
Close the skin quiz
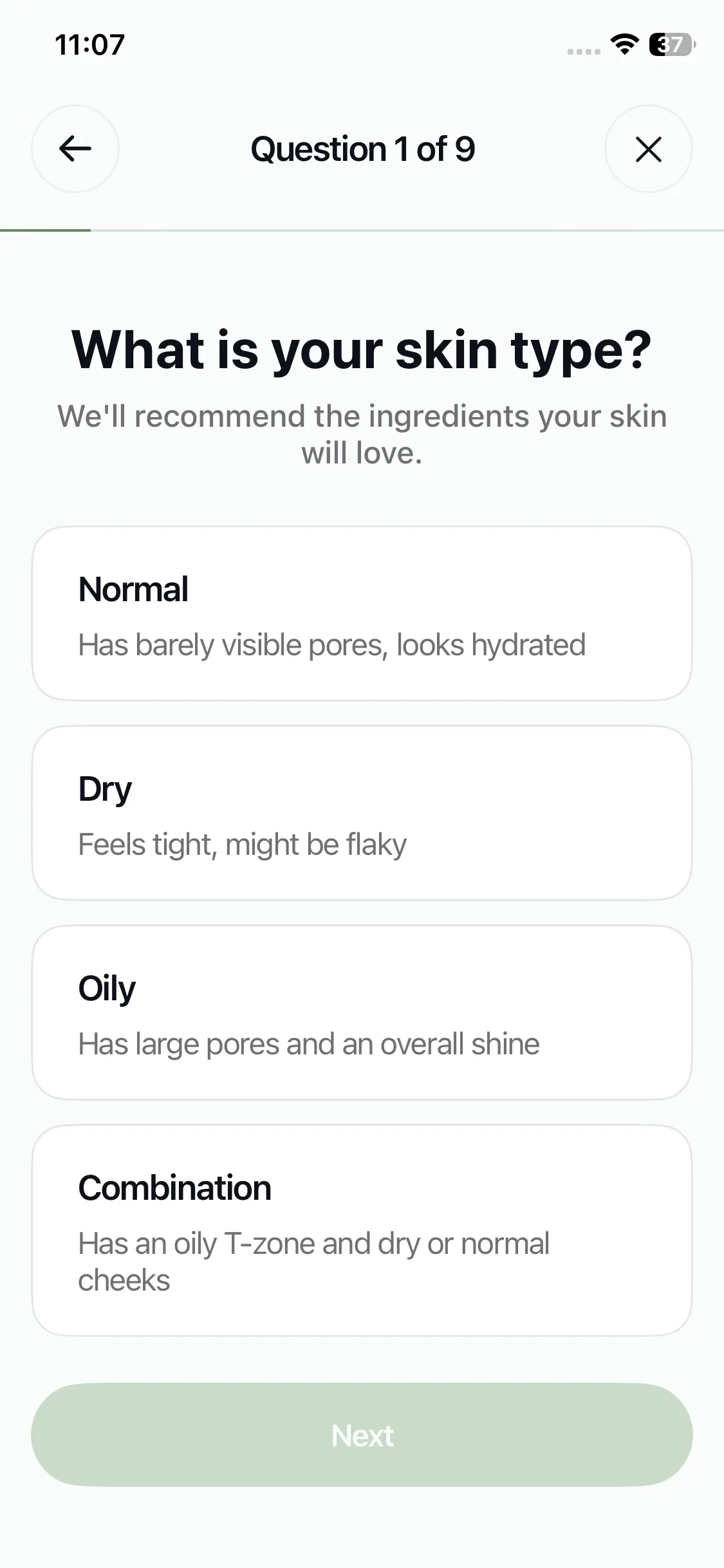point(648,149)
